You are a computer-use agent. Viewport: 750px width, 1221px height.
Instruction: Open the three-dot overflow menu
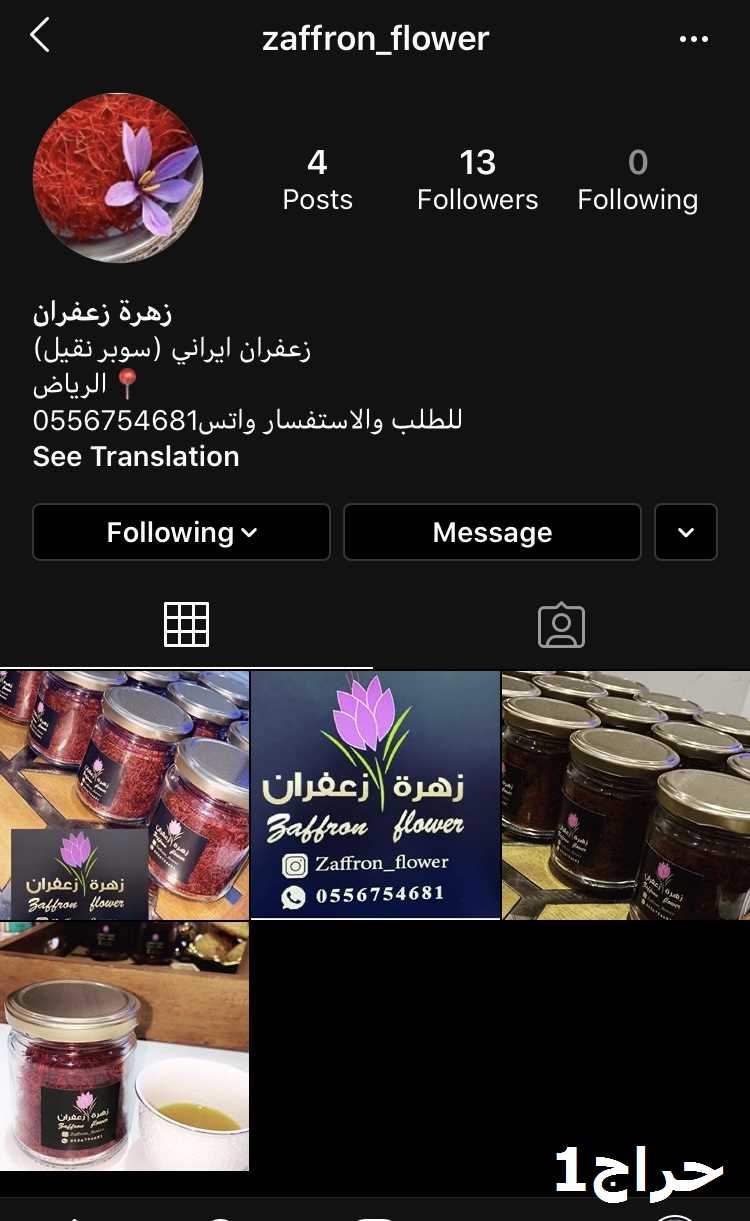click(693, 39)
